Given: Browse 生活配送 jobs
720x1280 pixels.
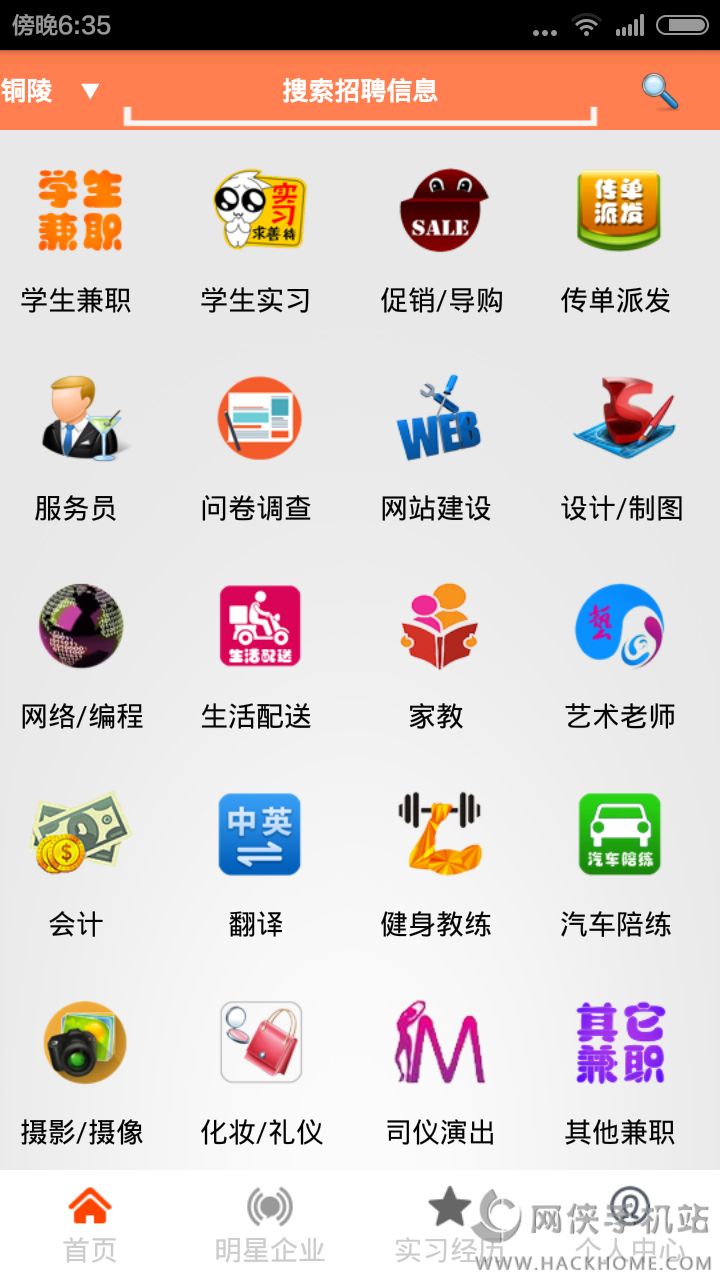Looking at the screenshot, I should coord(258,656).
